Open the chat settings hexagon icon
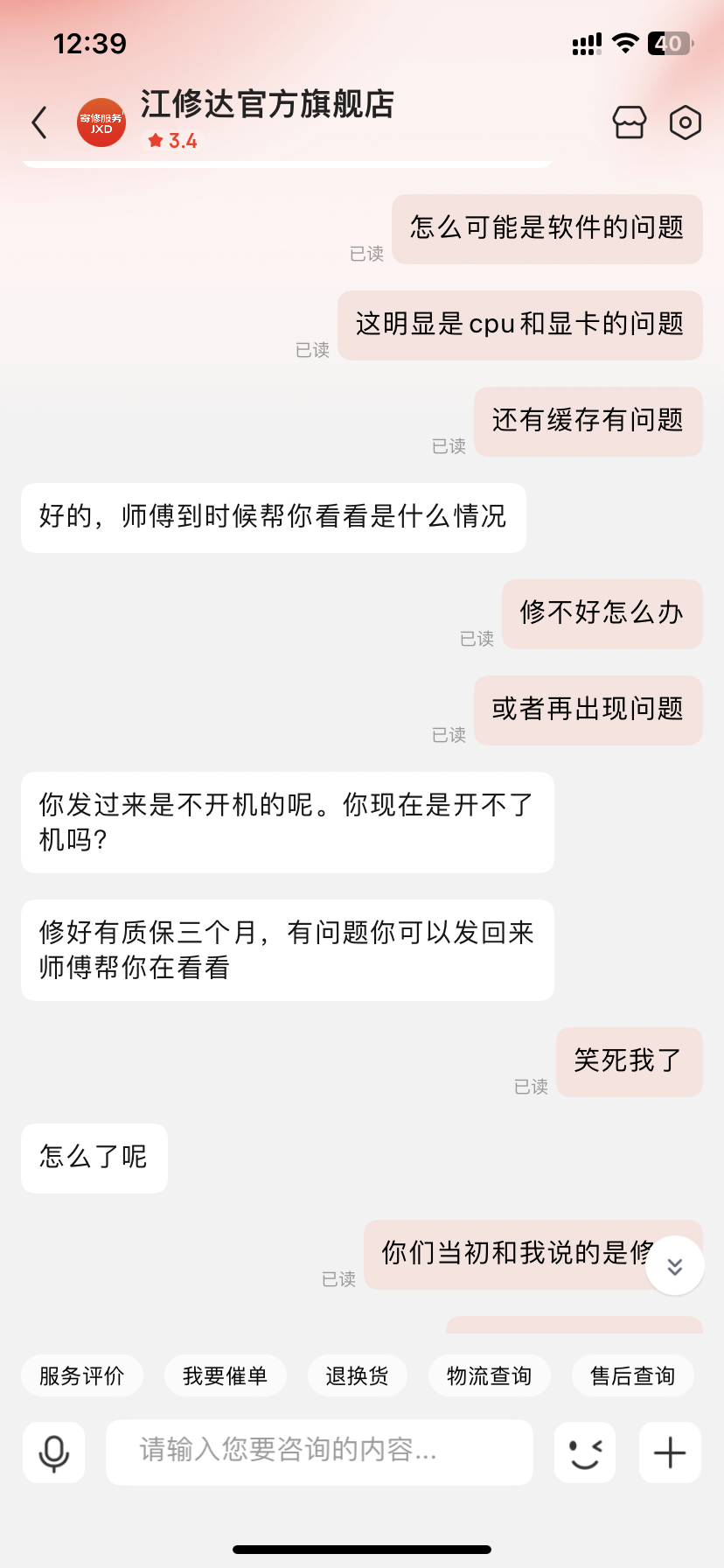The width and height of the screenshot is (724, 1568). click(x=686, y=122)
